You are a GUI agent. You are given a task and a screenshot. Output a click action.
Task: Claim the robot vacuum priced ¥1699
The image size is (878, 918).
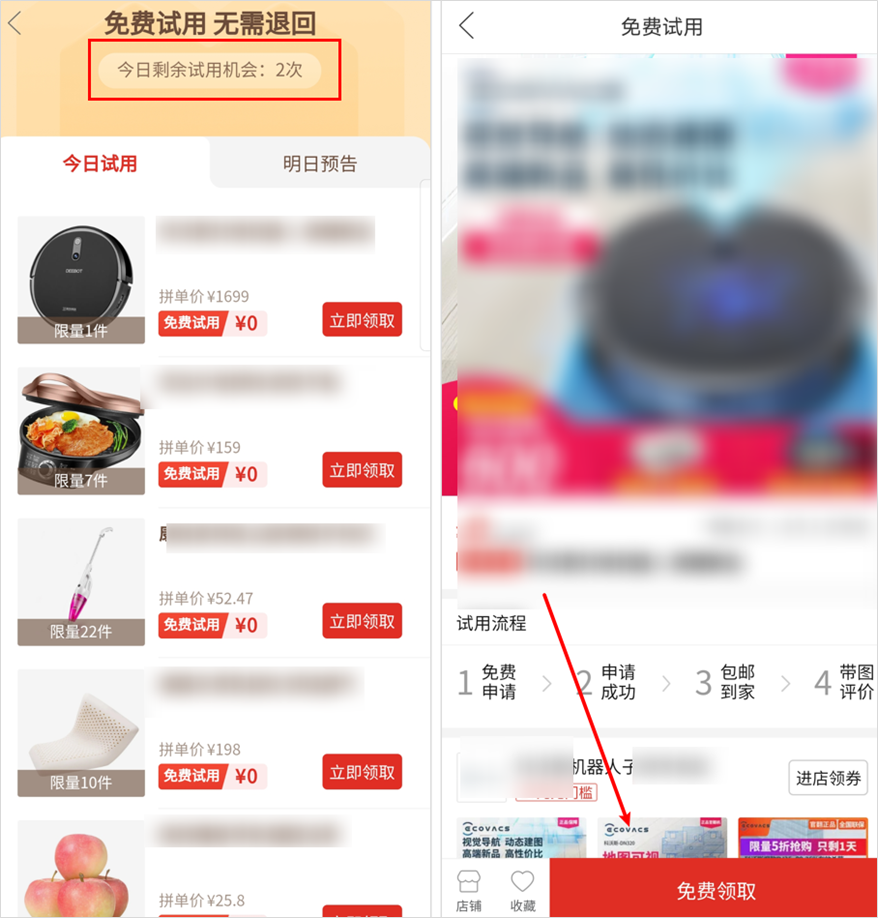coord(362,321)
